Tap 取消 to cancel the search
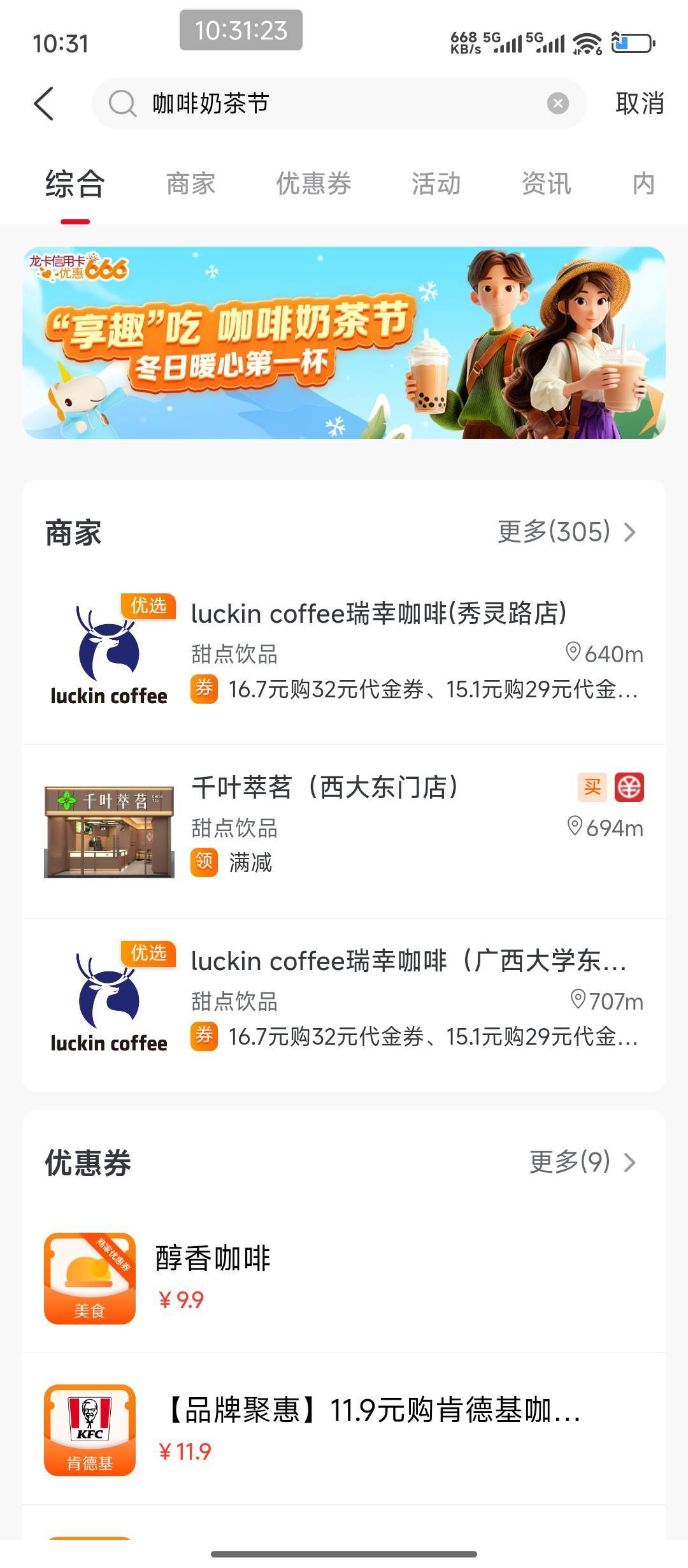The width and height of the screenshot is (688, 1568). click(x=639, y=103)
